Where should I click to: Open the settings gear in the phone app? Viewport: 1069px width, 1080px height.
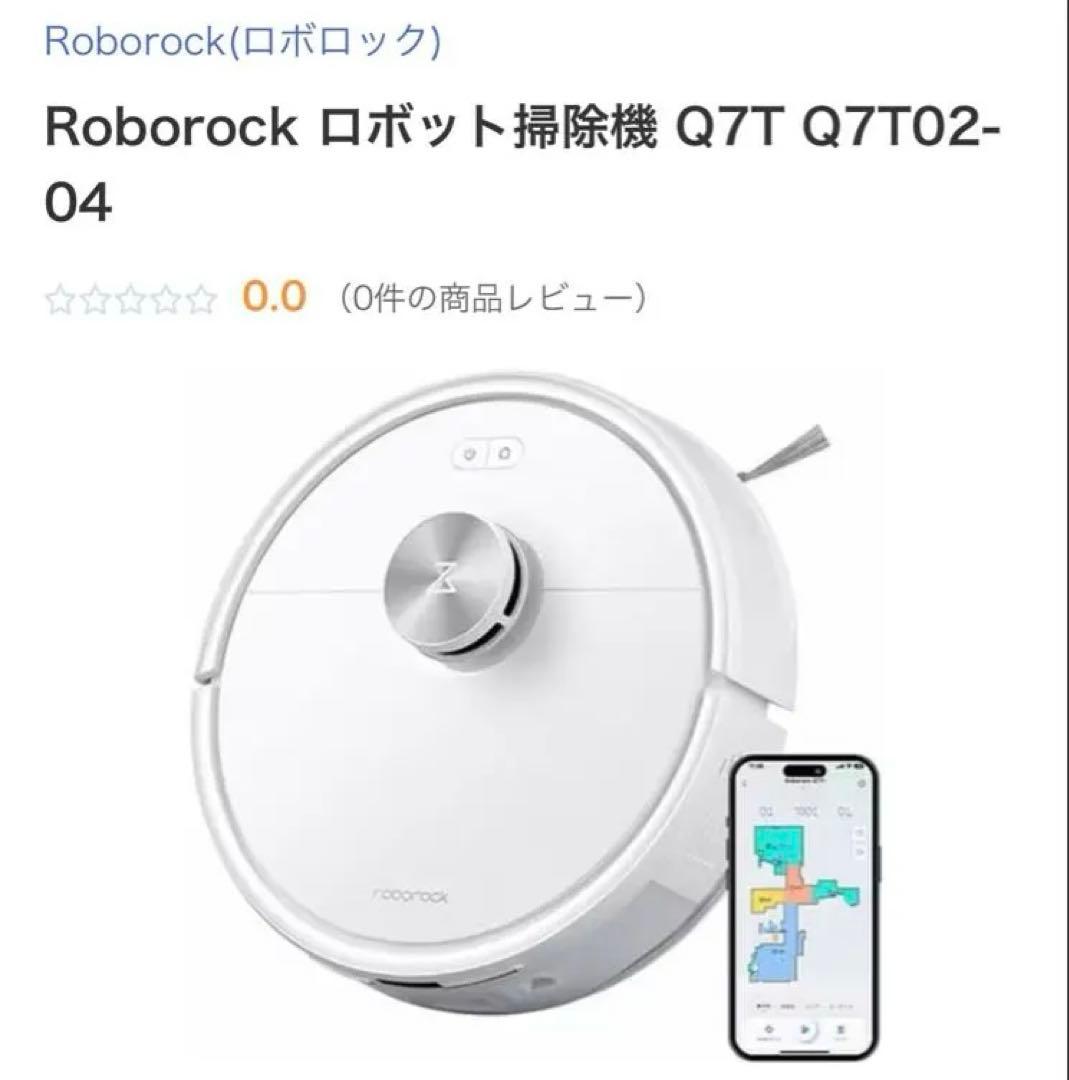(x=862, y=783)
